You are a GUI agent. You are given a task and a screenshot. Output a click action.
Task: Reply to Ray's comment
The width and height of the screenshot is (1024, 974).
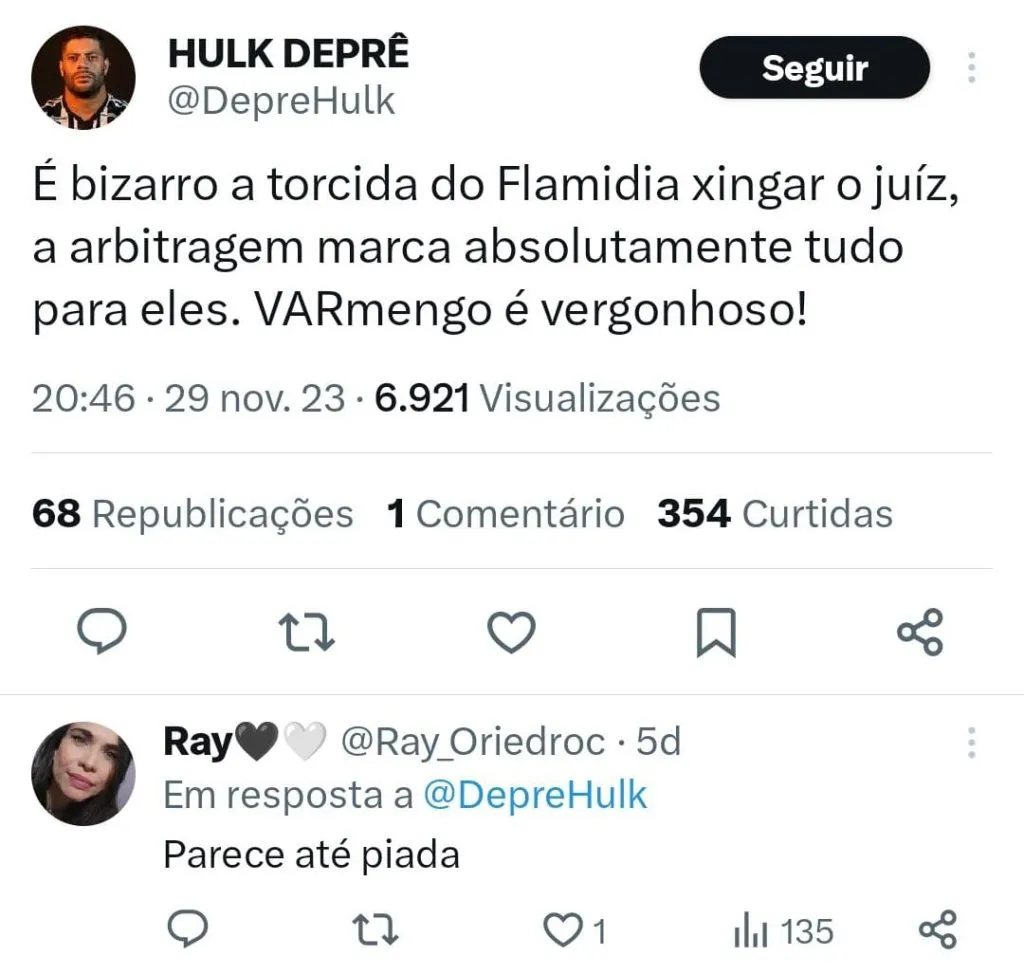pyautogui.click(x=186, y=931)
